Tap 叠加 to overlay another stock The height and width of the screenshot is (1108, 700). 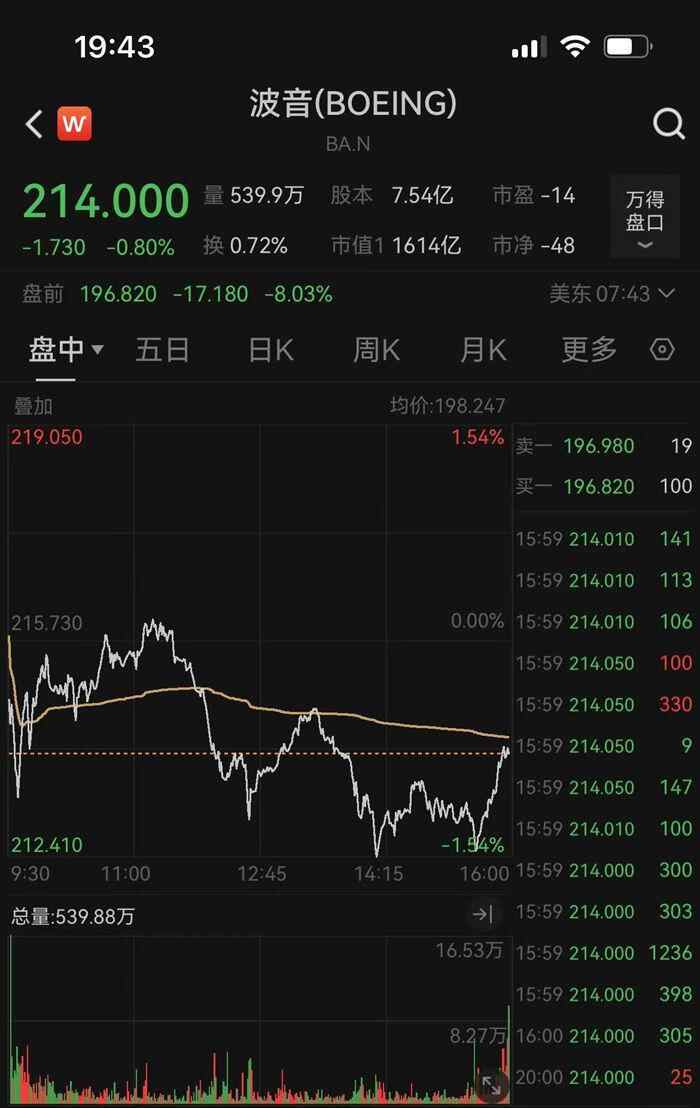[33, 406]
